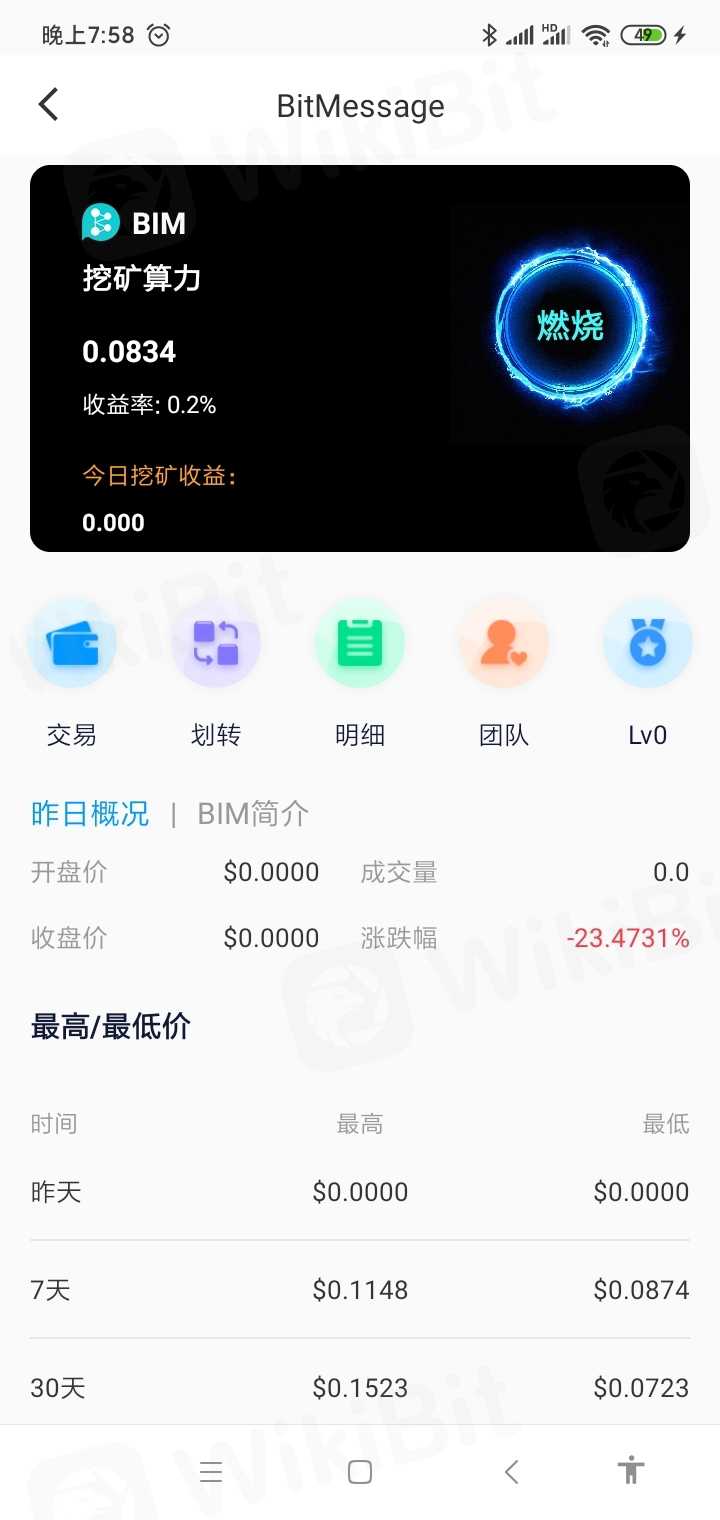Go back from the BitMessage page
Image resolution: width=720 pixels, height=1520 pixels.
pos(48,105)
